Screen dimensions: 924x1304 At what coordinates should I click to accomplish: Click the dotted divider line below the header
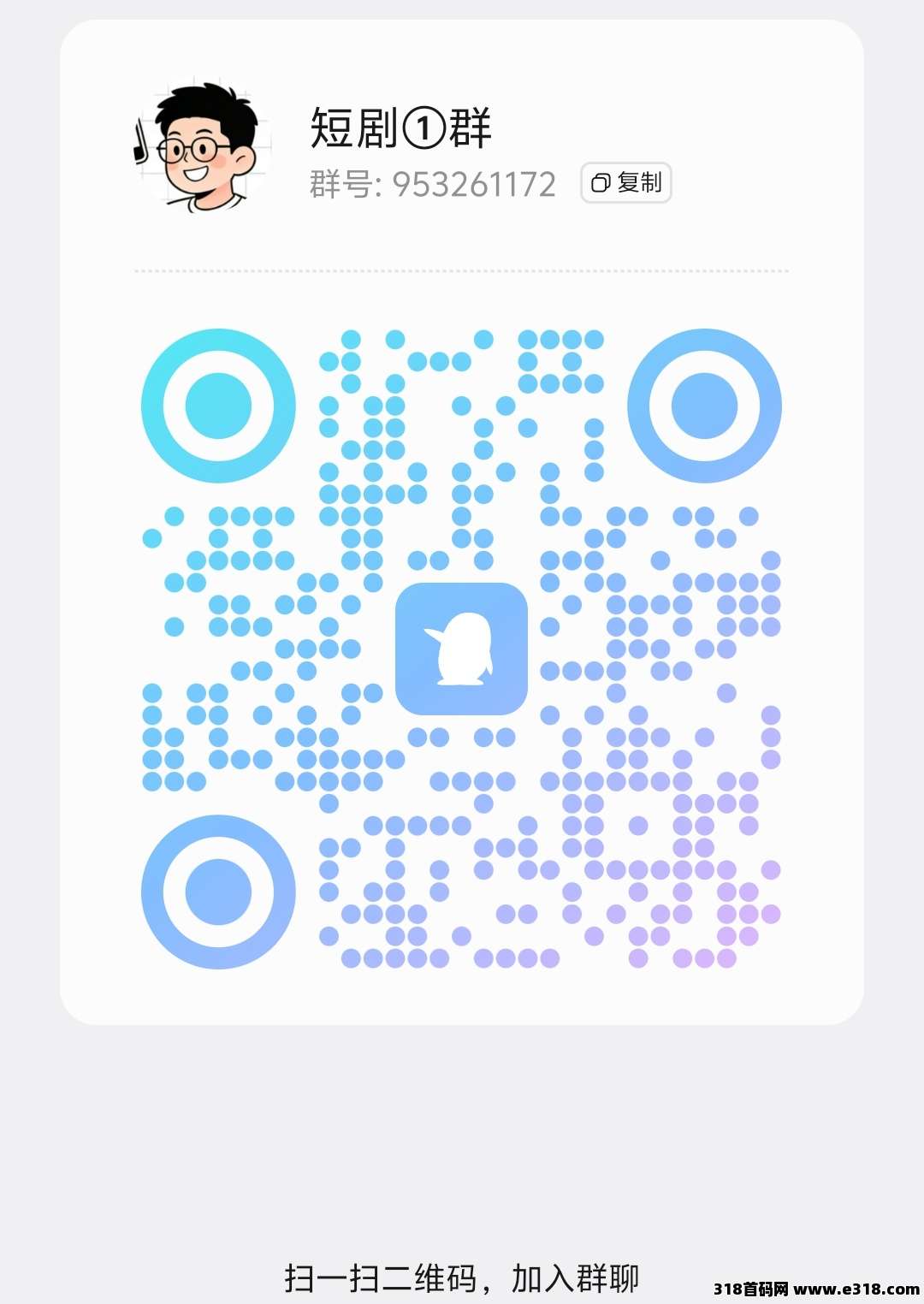[462, 270]
